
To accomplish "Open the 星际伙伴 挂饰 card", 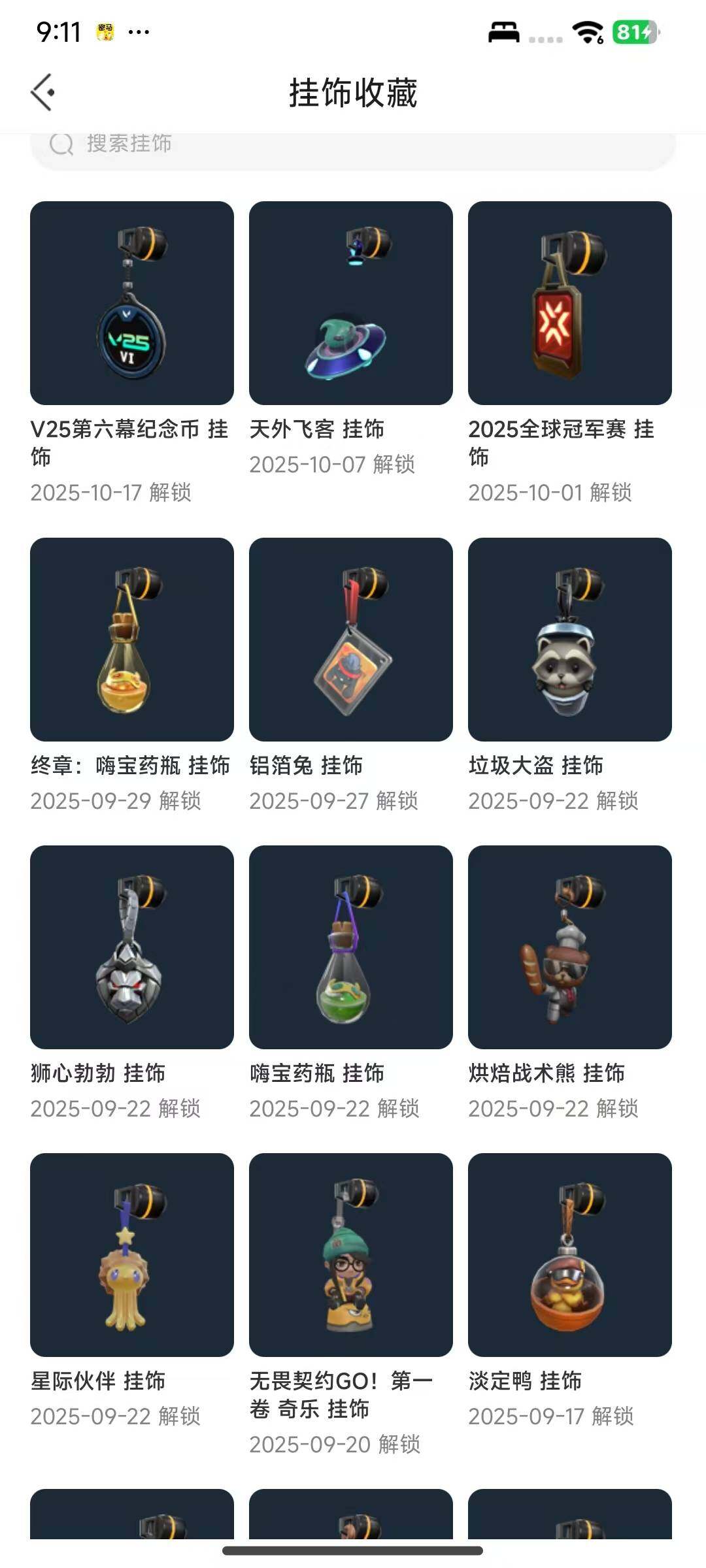I will point(132,1255).
